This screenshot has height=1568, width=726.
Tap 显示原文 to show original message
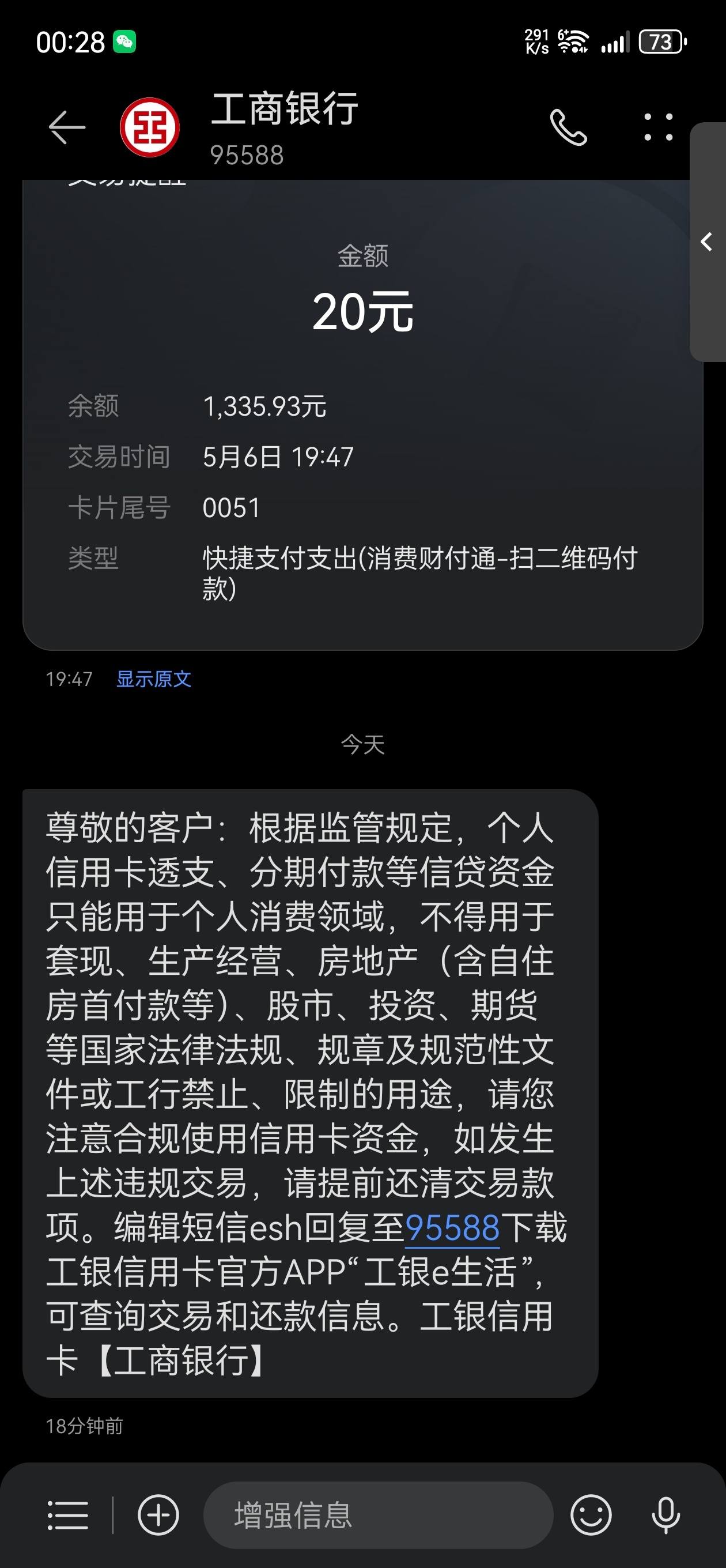(x=154, y=679)
